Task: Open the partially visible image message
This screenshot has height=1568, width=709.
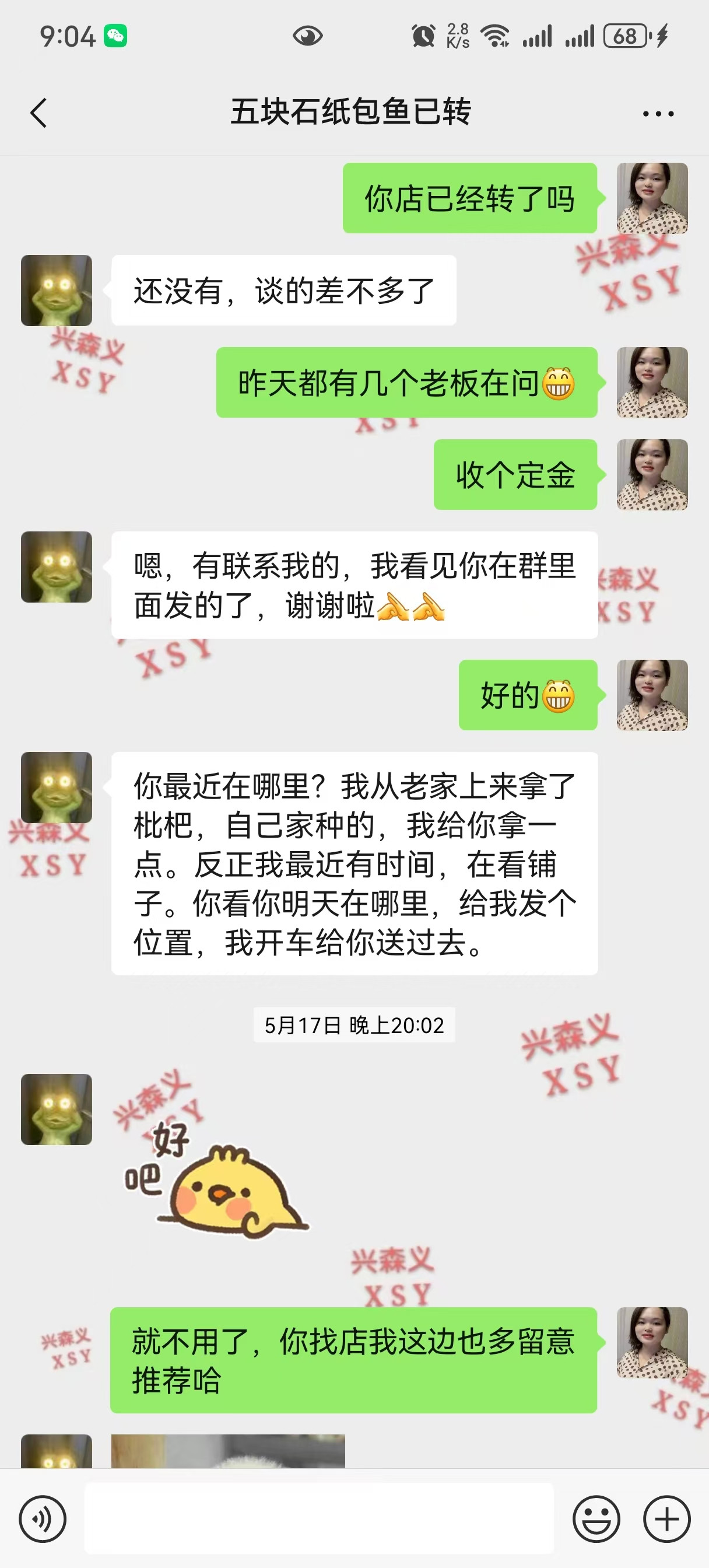Action: coord(227,1451)
